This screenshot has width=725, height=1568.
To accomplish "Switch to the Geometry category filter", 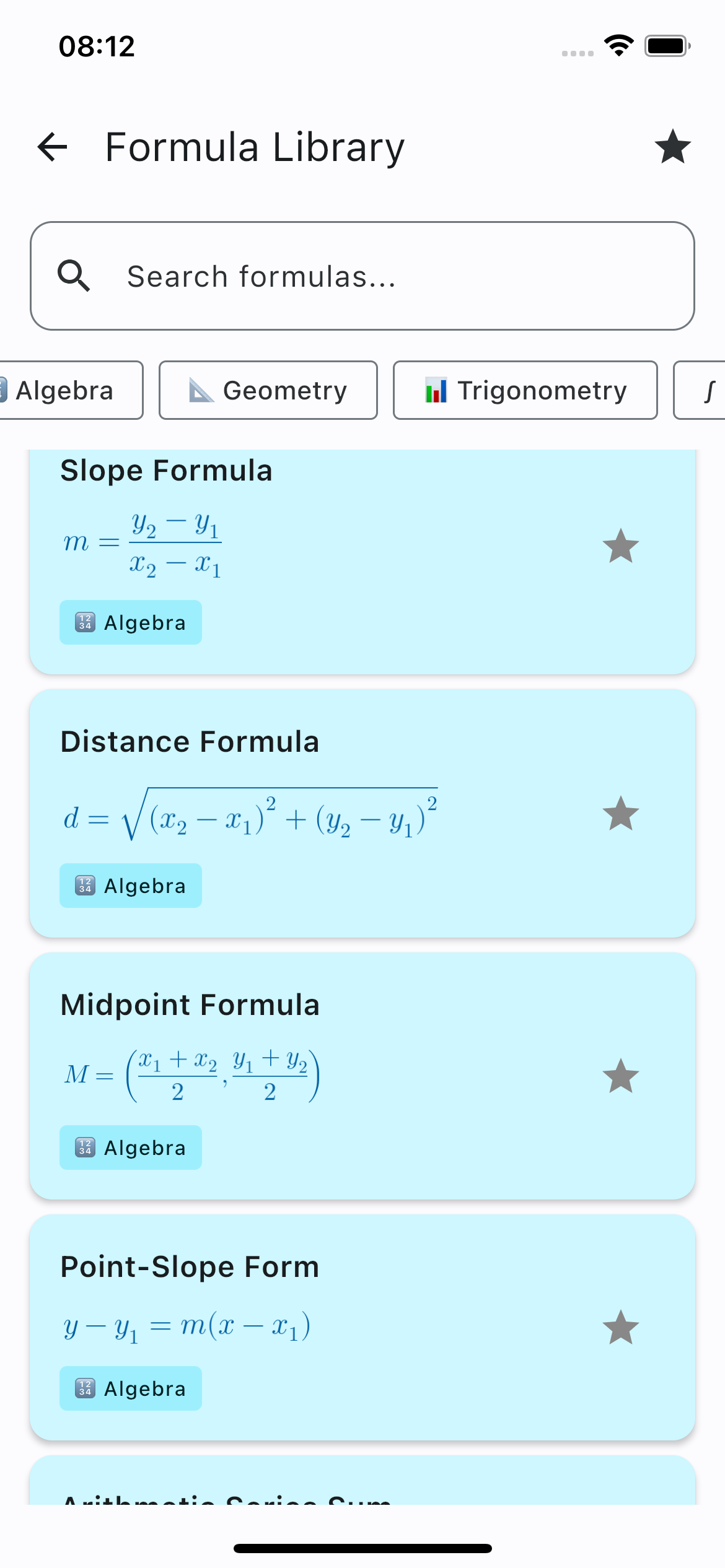I will pyautogui.click(x=268, y=390).
